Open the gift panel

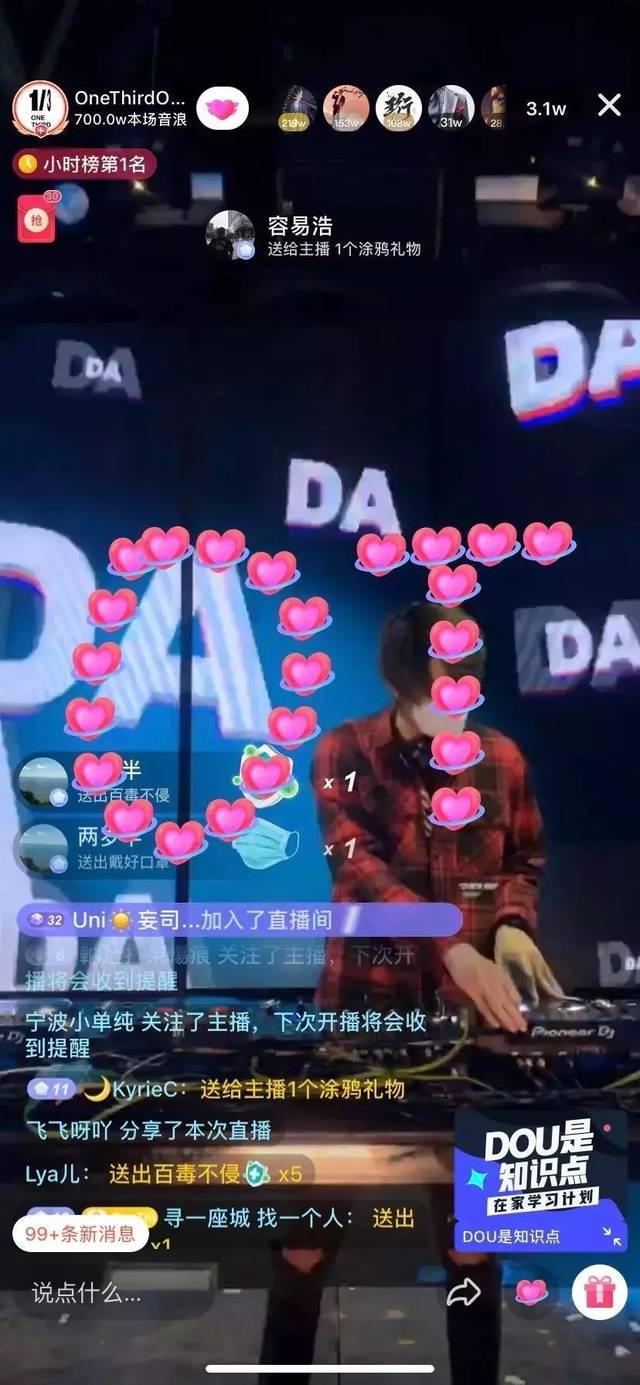599,1292
